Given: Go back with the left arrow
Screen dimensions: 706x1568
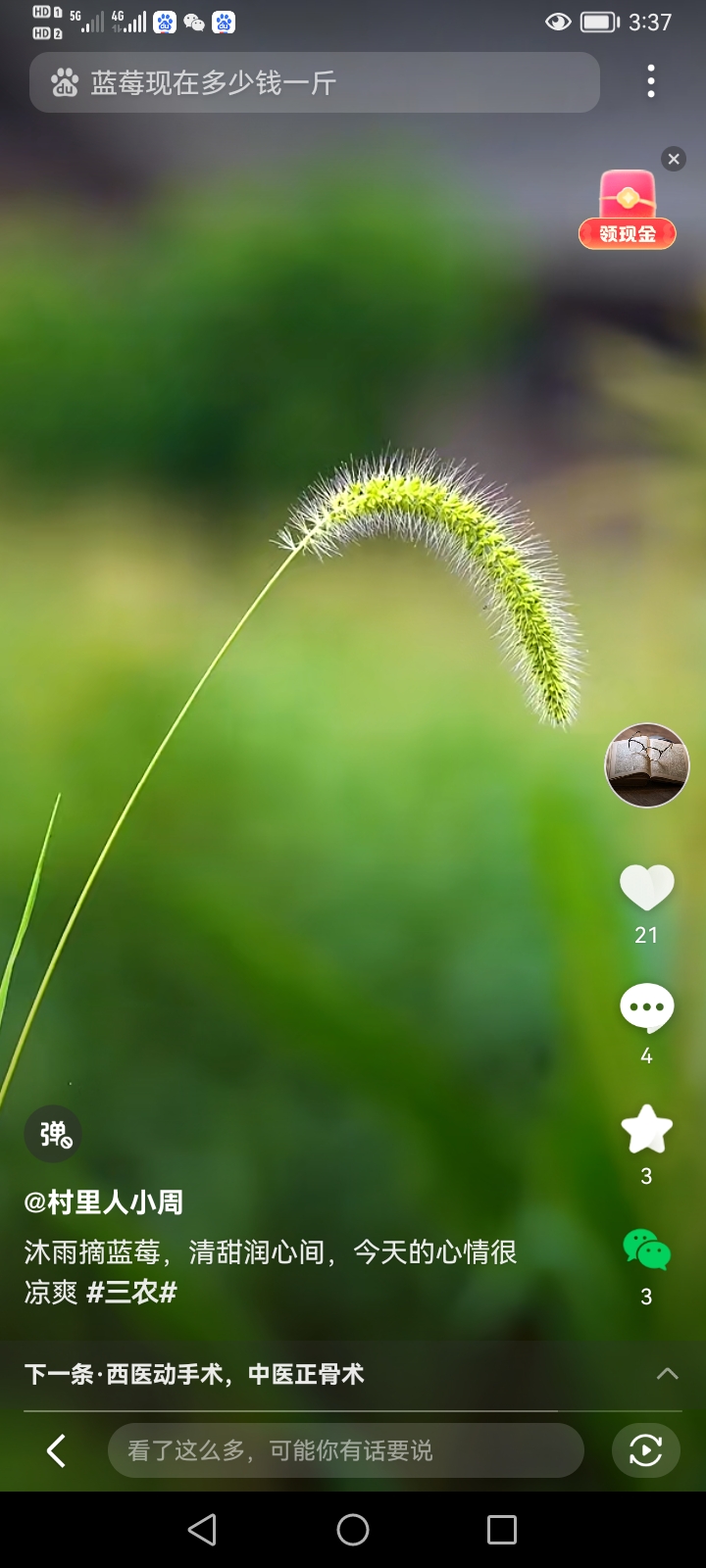Looking at the screenshot, I should coord(57,1450).
